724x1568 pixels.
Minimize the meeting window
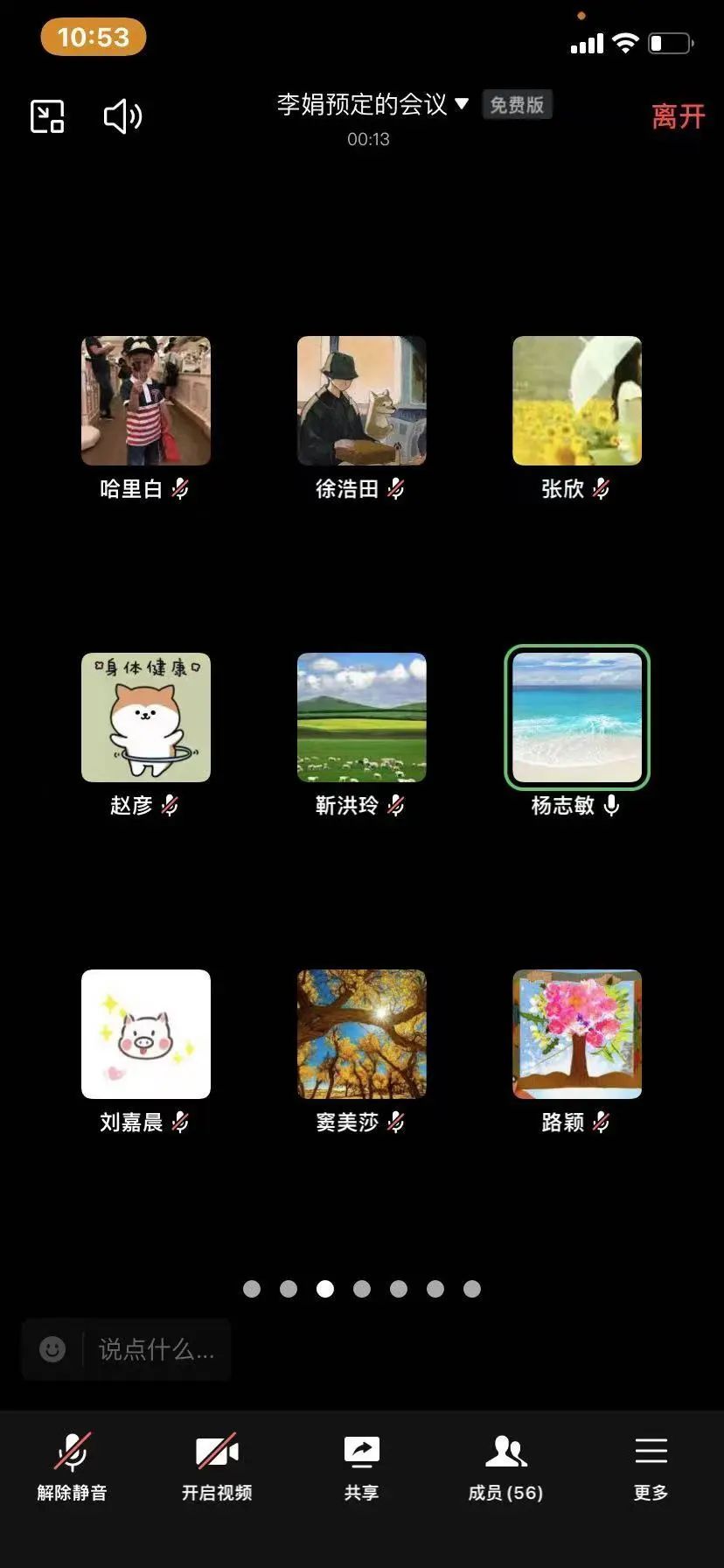point(47,116)
